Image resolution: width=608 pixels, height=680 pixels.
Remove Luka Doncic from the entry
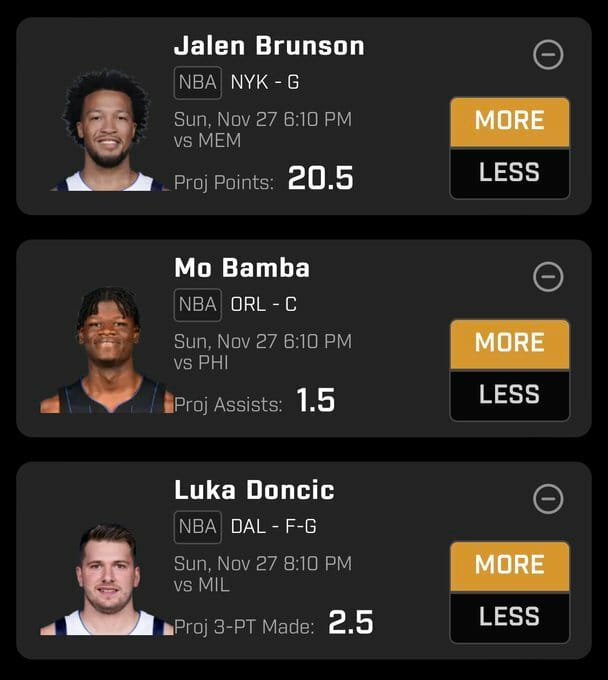(x=548, y=498)
